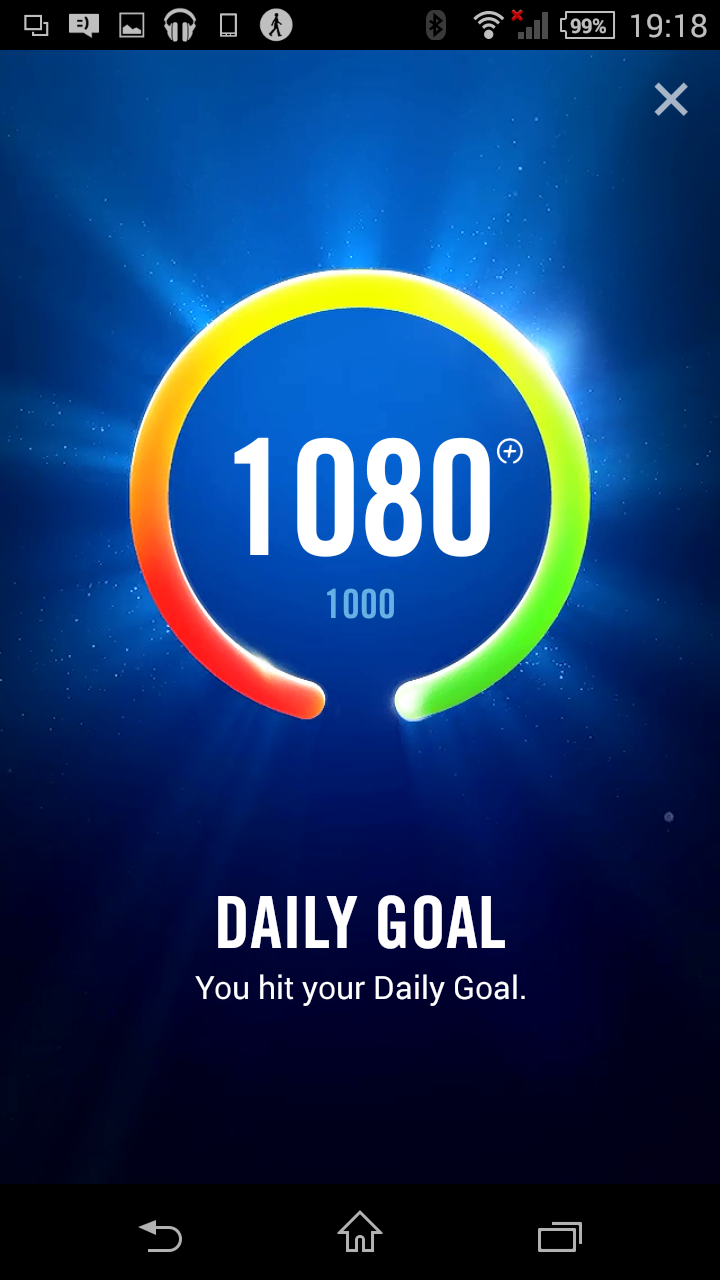Close the Daily Goal screen

point(670,99)
